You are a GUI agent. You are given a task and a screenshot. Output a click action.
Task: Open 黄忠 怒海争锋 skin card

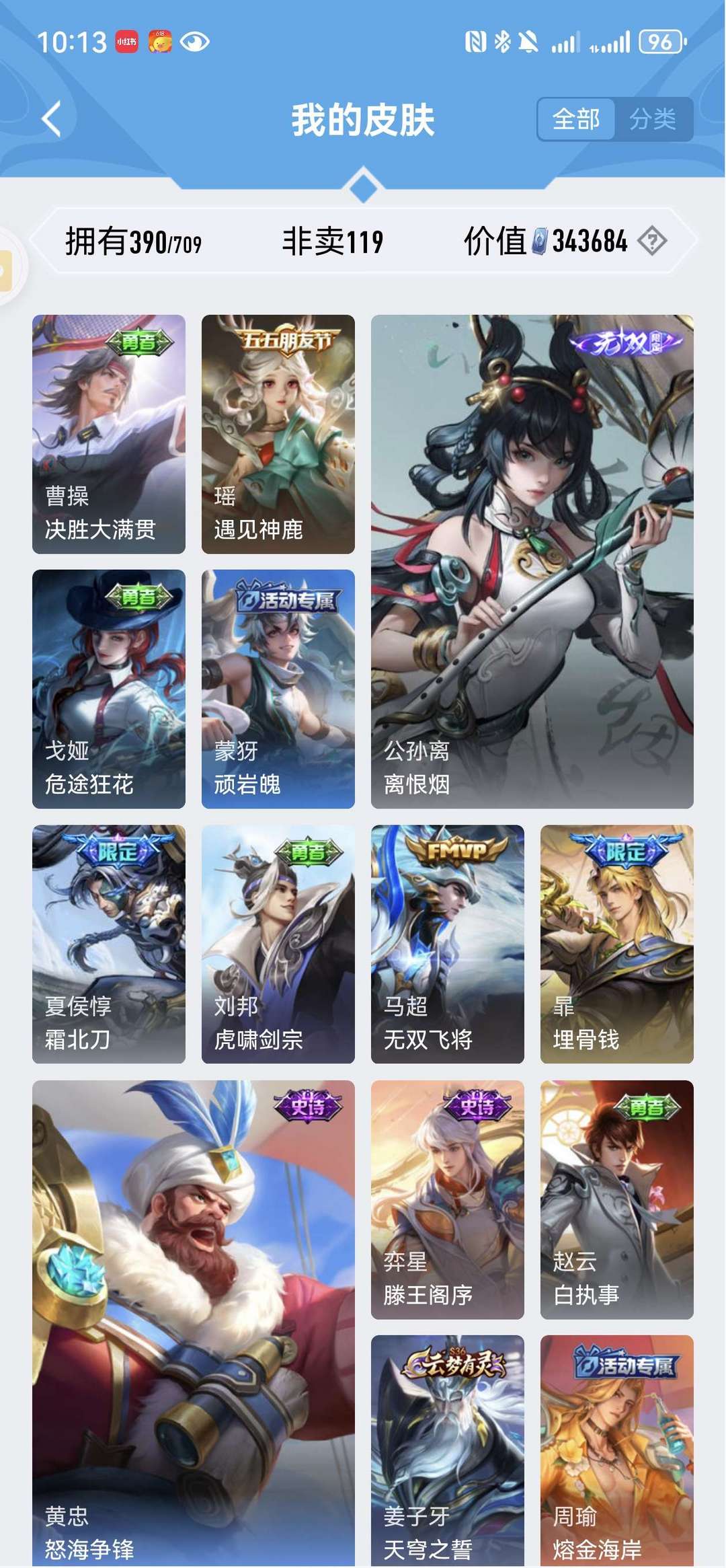click(194, 1323)
